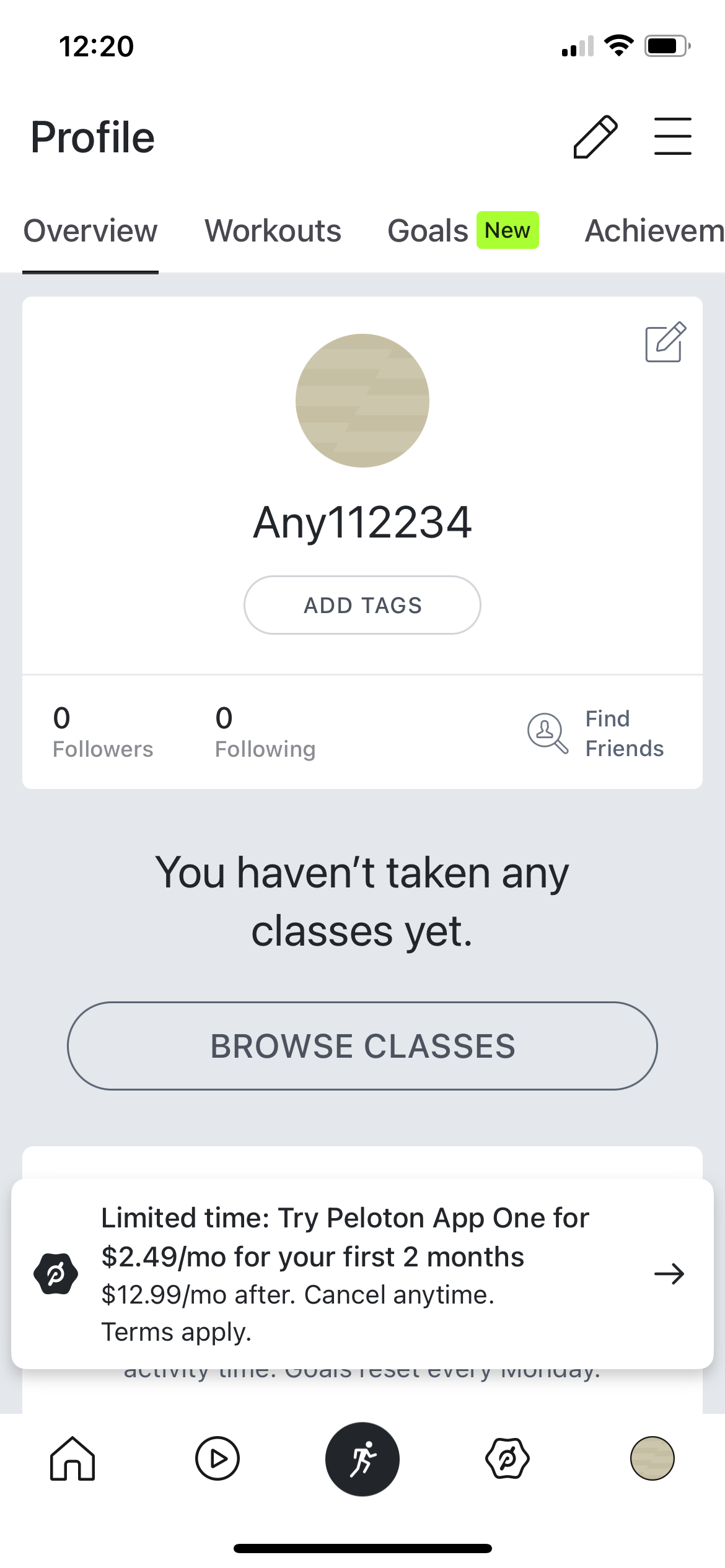Open the hamburger menu
The width and height of the screenshot is (725, 1568).
point(672,137)
